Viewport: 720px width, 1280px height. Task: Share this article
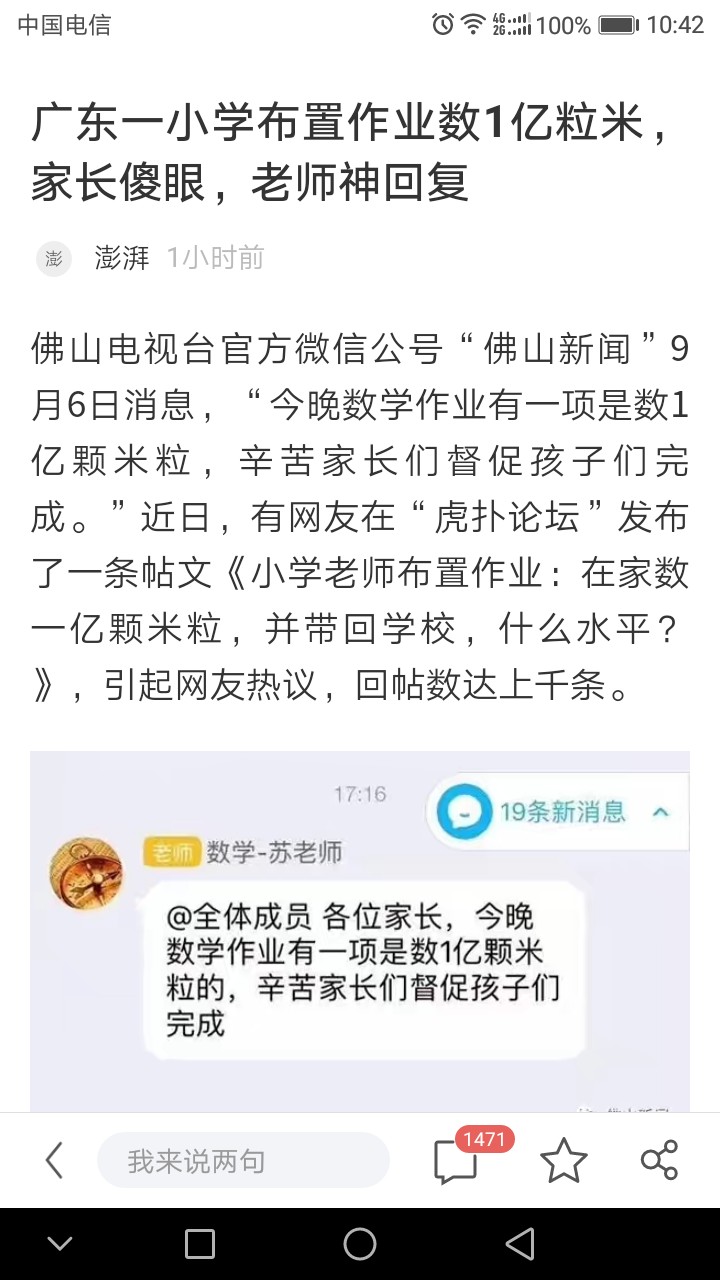tap(659, 1160)
